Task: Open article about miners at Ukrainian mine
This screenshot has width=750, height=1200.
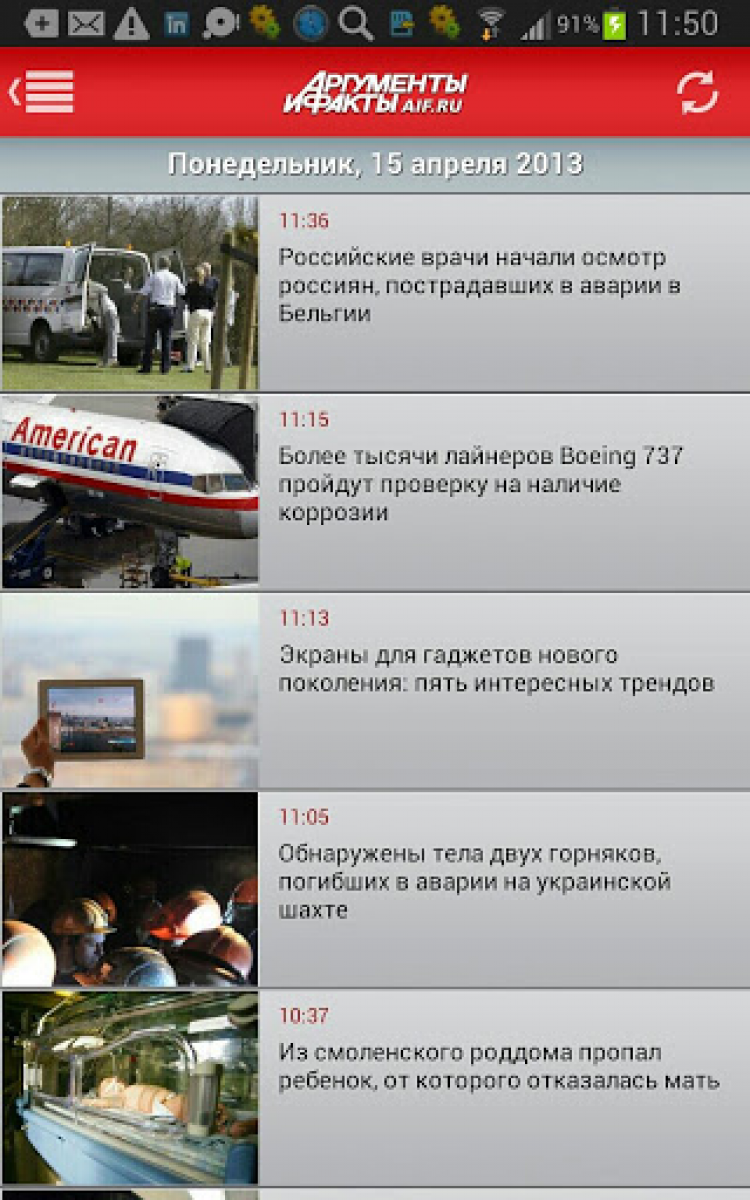Action: pos(475,882)
